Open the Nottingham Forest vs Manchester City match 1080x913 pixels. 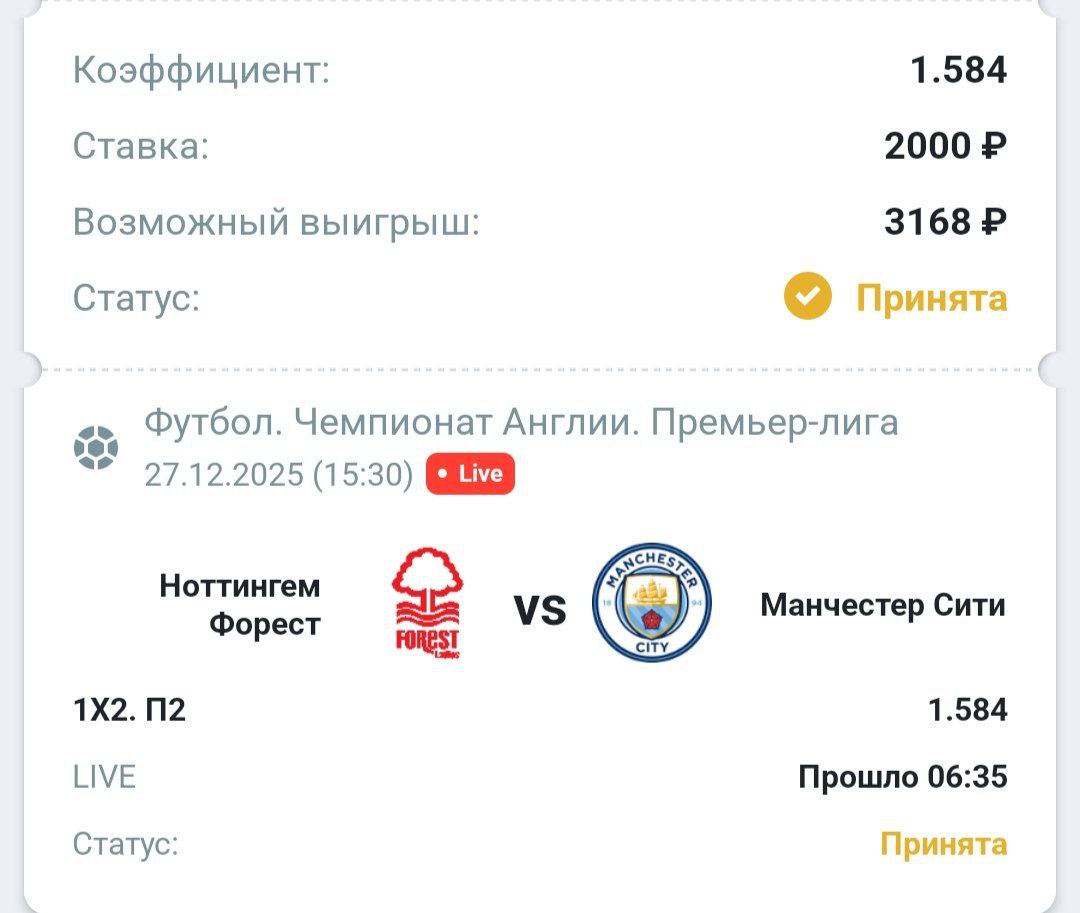point(540,609)
